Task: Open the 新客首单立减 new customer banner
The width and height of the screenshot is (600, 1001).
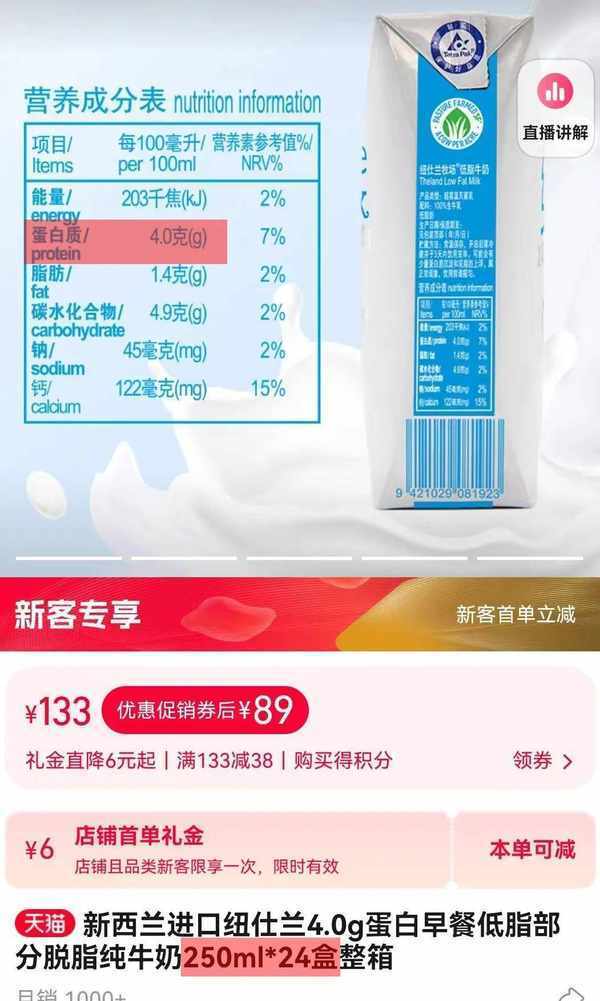Action: [x=515, y=614]
